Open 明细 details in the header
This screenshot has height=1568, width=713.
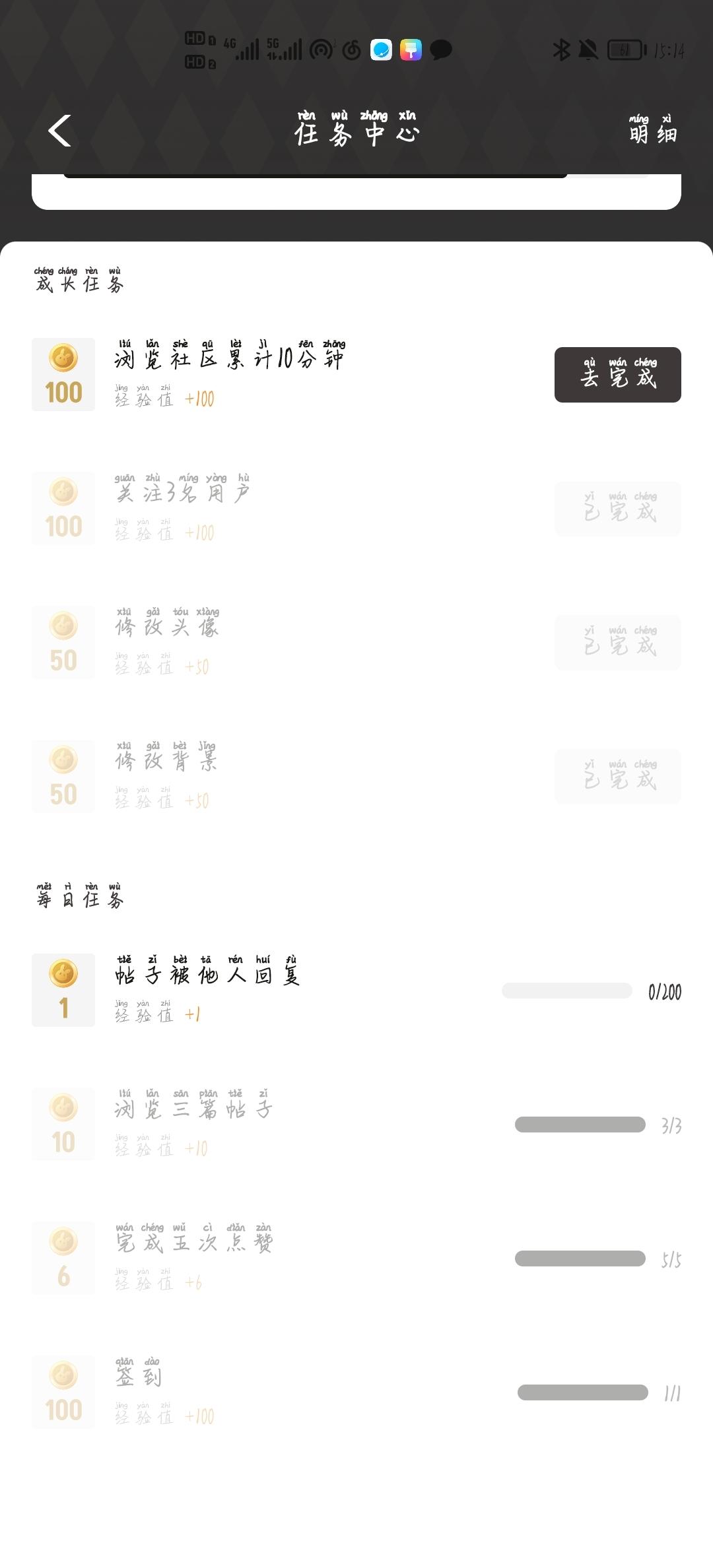point(652,130)
